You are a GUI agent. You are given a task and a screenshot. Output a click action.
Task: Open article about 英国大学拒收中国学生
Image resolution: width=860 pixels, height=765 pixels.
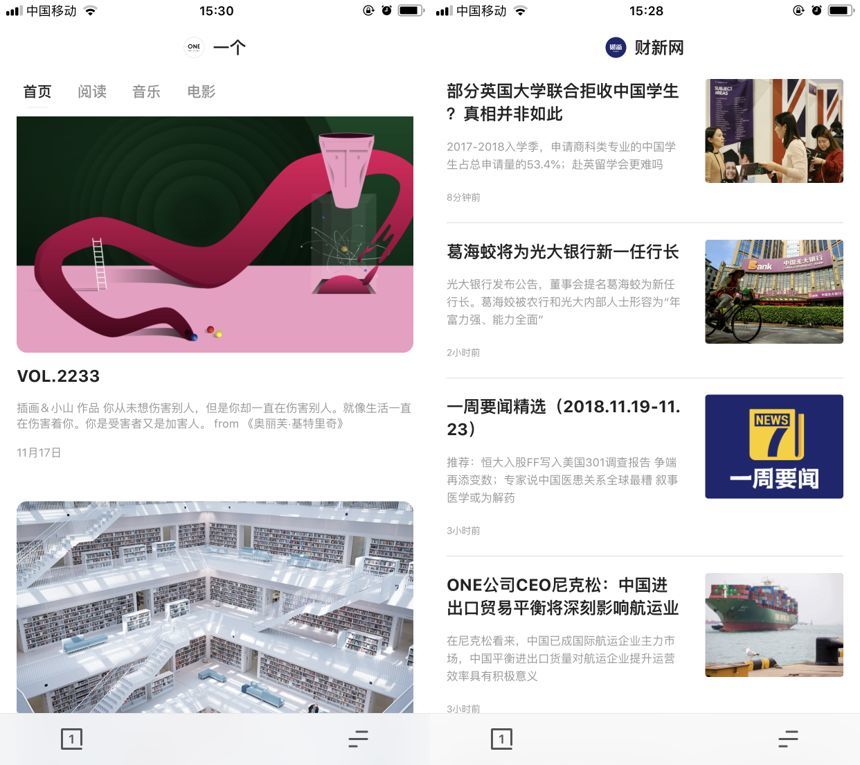[644, 141]
